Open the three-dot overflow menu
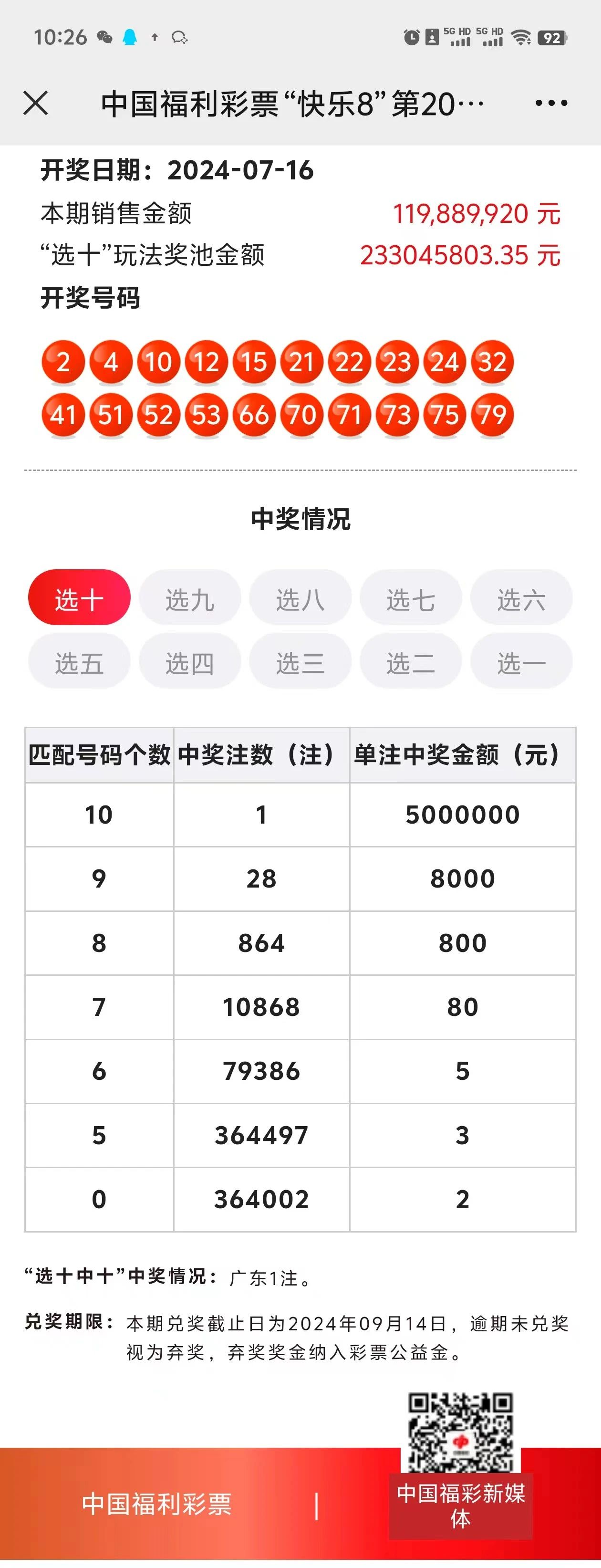Viewport: 601px width, 1568px height. point(551,104)
